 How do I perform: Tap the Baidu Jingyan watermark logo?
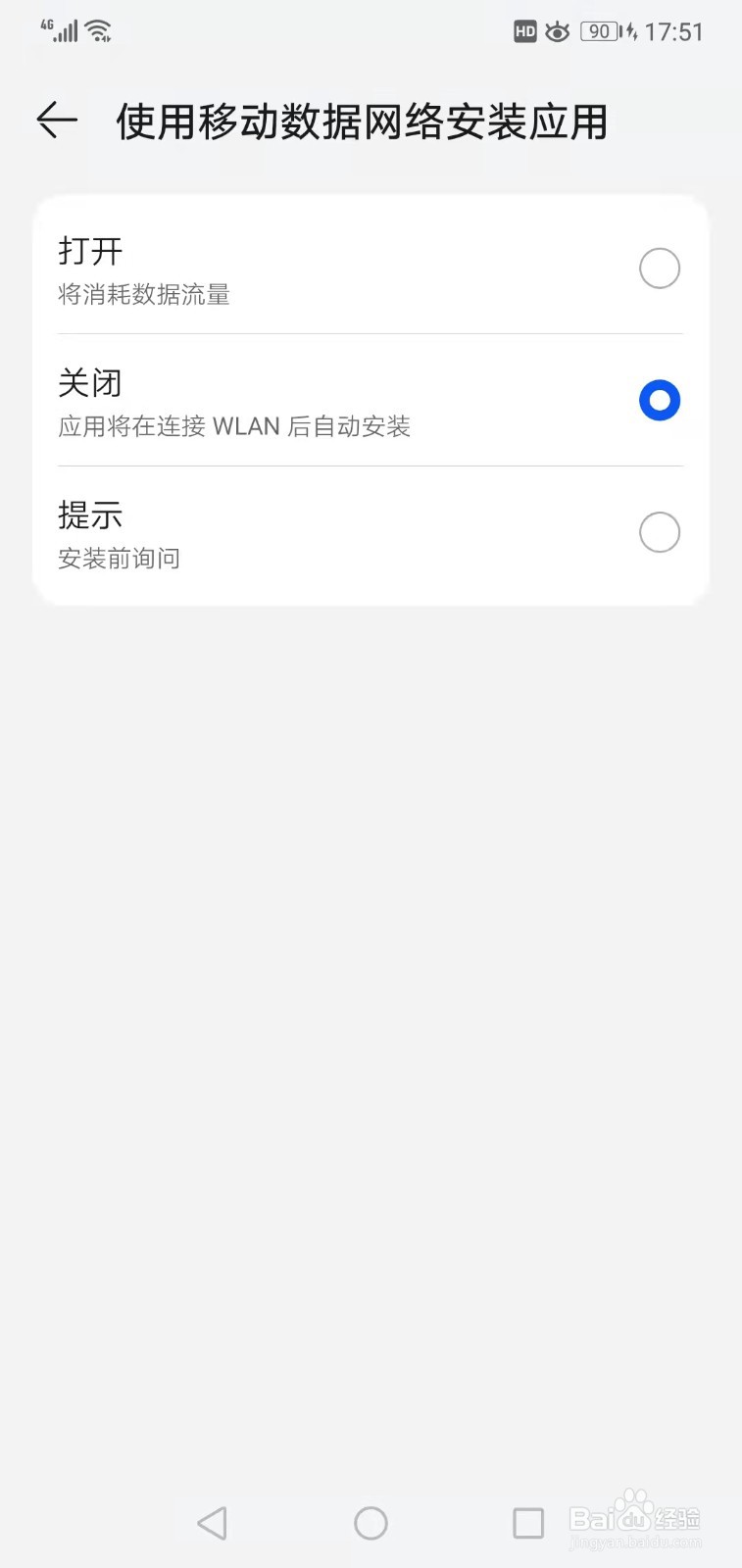point(635,1519)
